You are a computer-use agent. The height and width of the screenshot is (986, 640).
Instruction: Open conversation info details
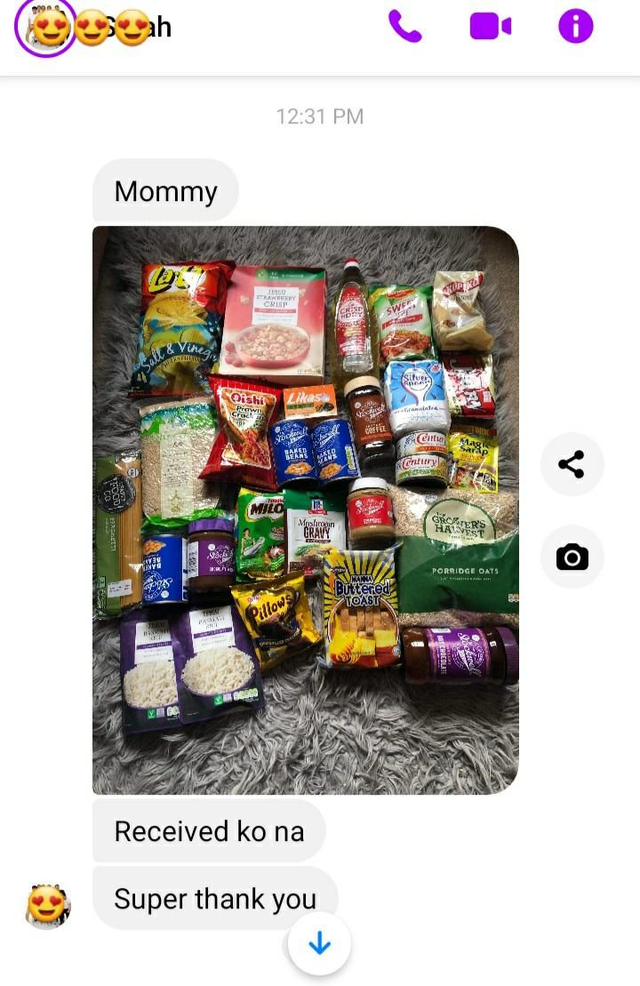[576, 26]
